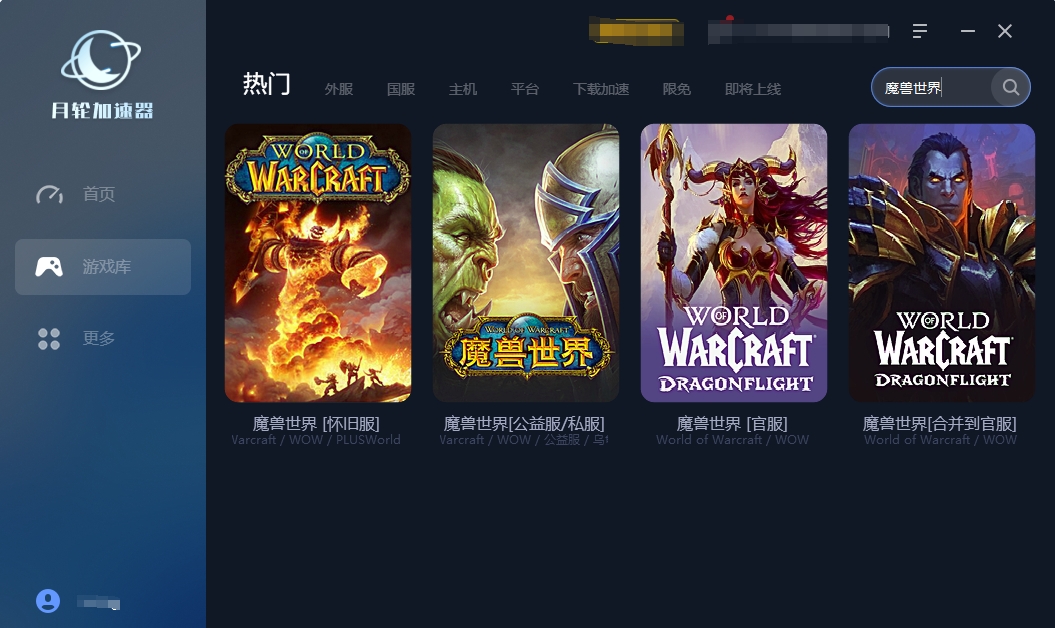Open the 限免 tab

[x=677, y=89]
